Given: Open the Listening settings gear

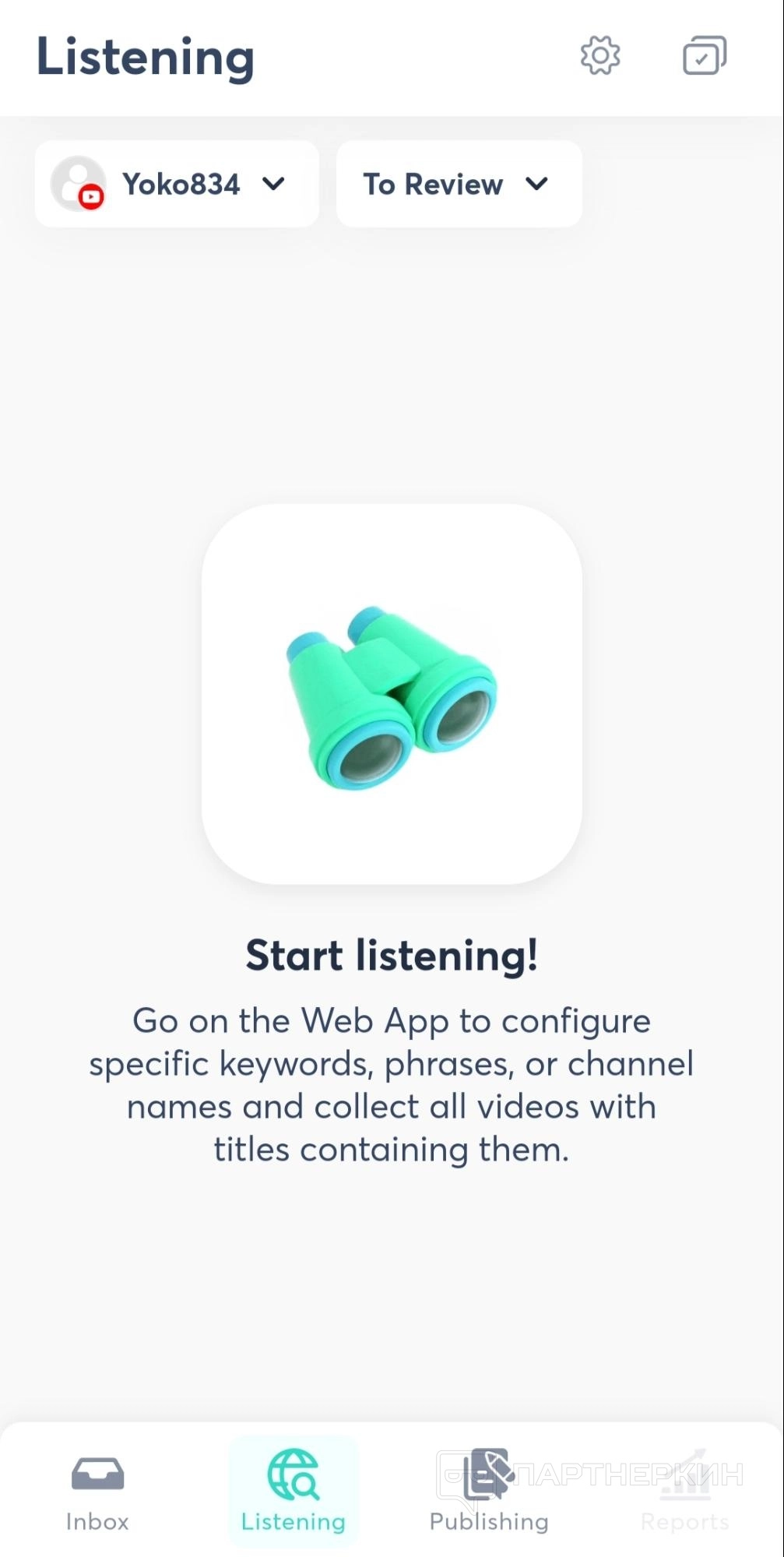Looking at the screenshot, I should (599, 55).
